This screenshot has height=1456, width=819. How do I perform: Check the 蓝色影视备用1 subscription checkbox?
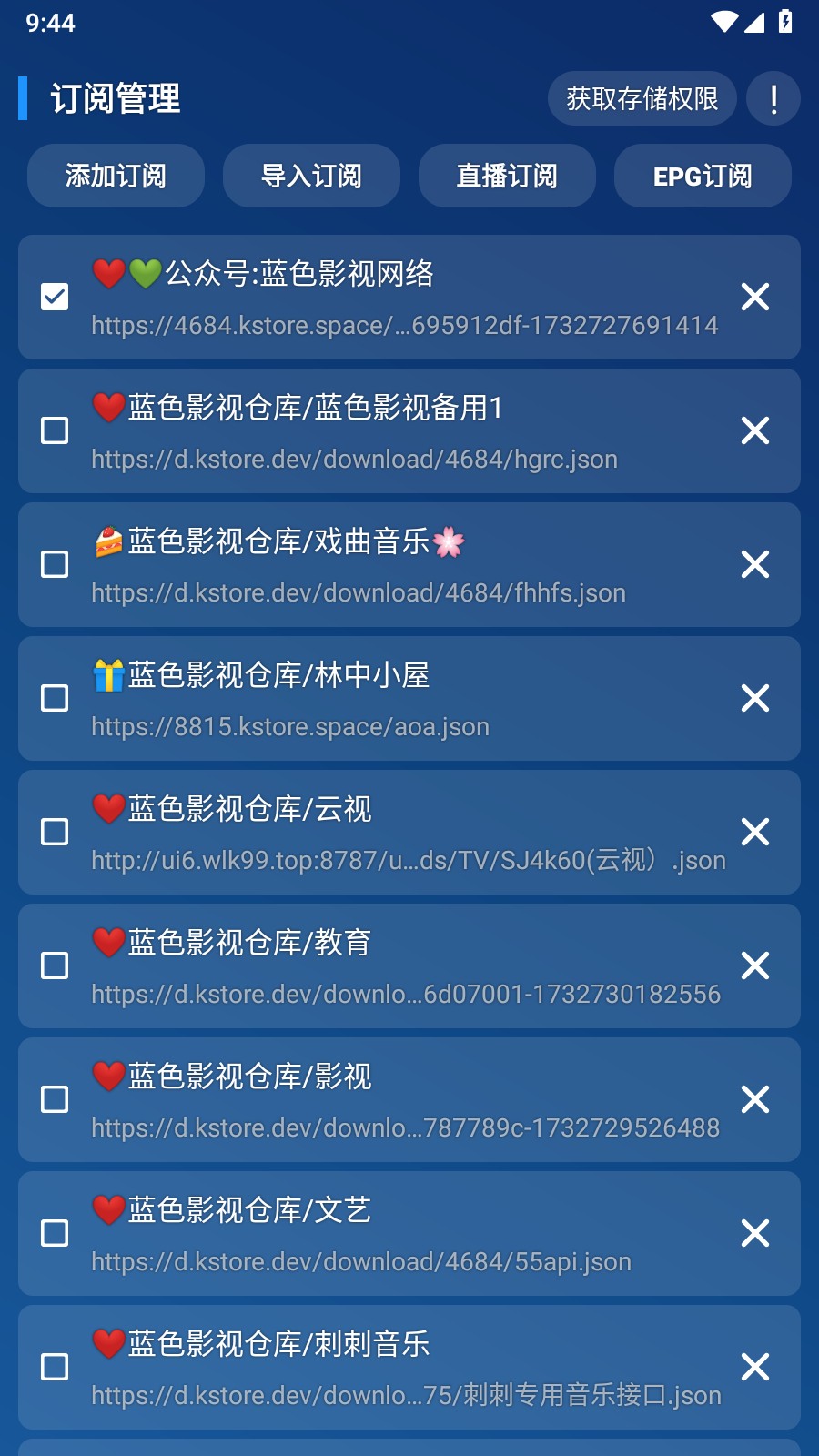tap(54, 430)
